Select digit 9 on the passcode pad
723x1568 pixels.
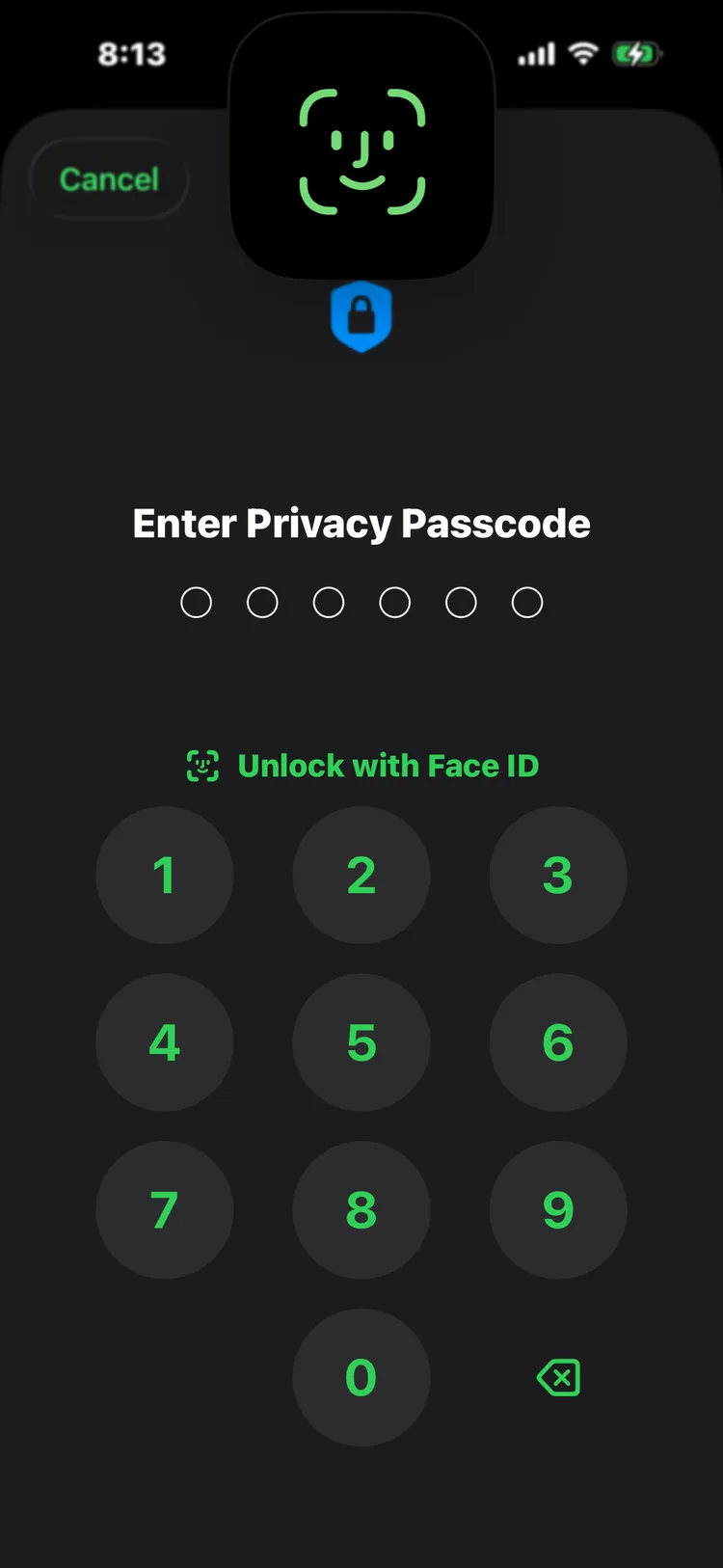[558, 1210]
